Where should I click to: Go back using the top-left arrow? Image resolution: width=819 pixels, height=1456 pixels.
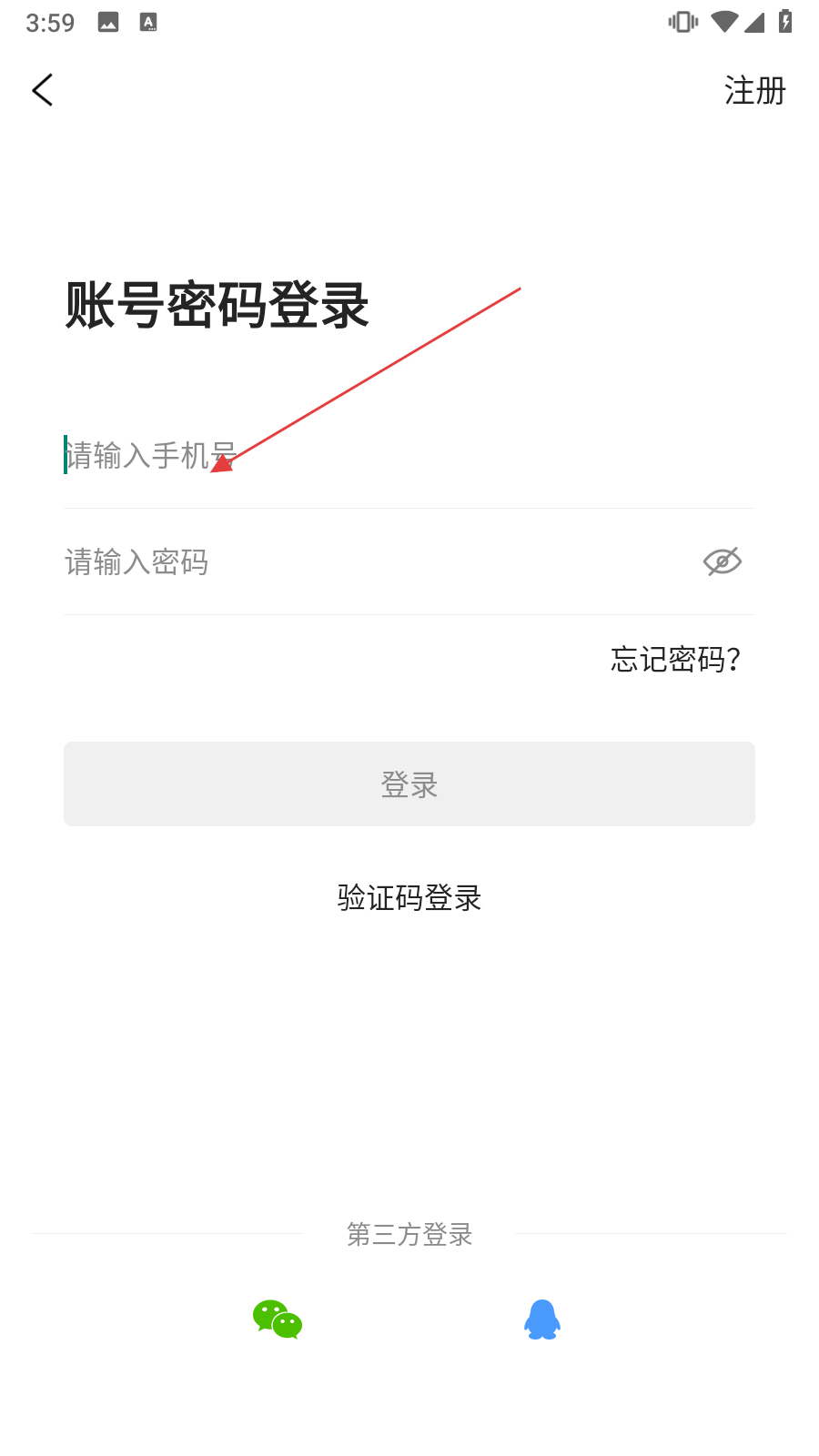tap(42, 90)
